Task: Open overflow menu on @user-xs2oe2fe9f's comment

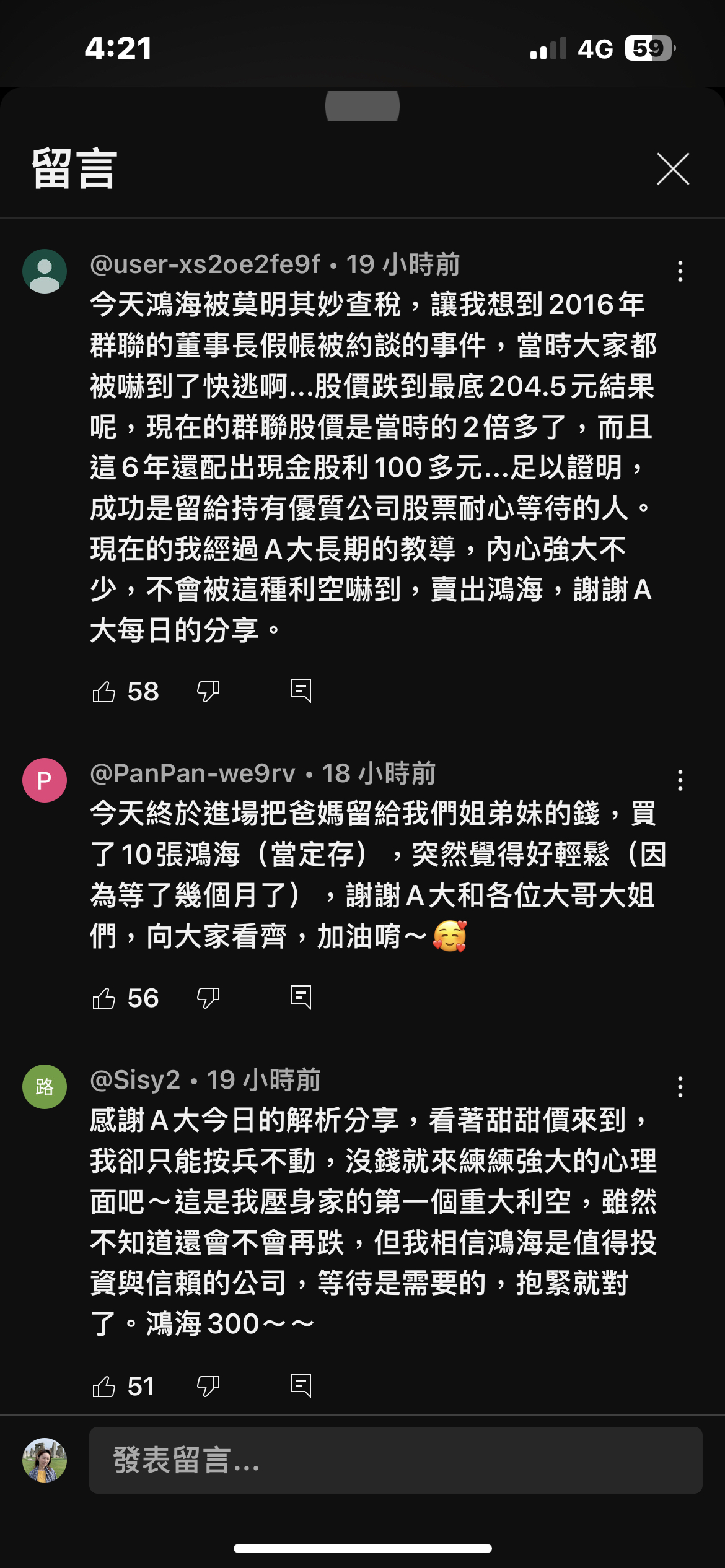Action: [680, 271]
